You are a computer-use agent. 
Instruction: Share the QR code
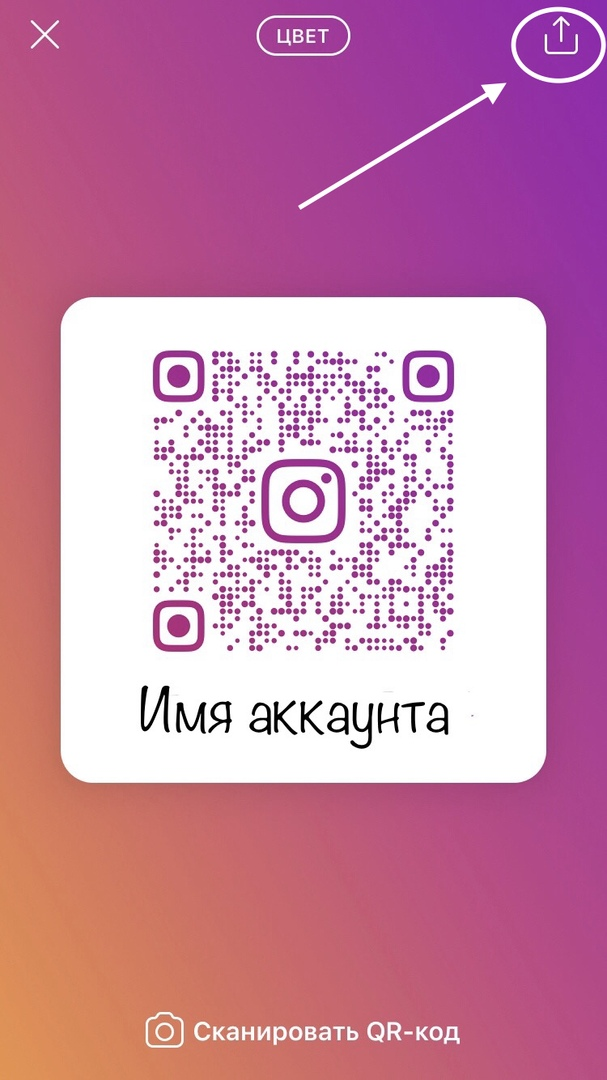tap(561, 38)
